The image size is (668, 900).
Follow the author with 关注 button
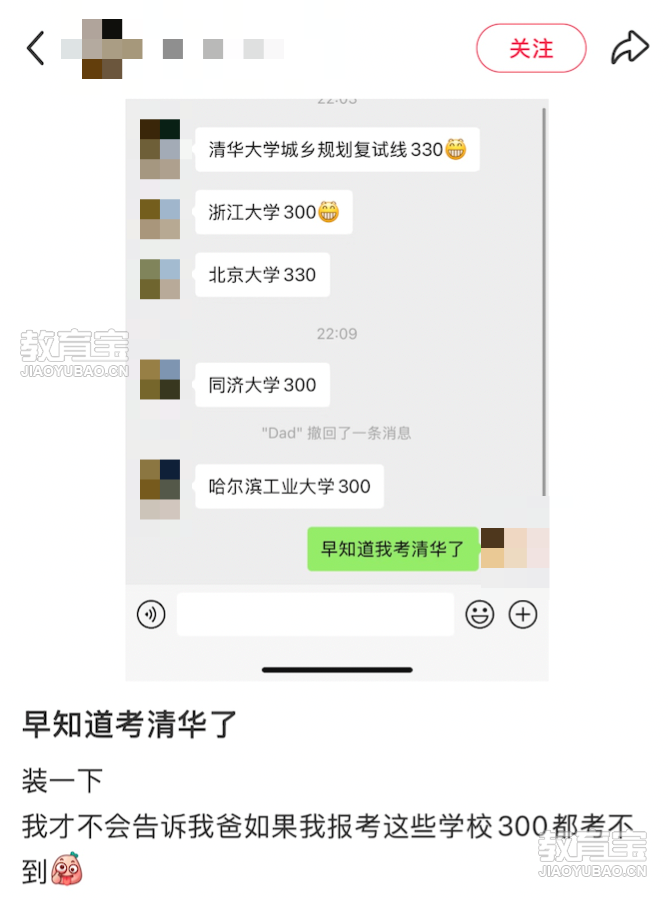coord(530,48)
